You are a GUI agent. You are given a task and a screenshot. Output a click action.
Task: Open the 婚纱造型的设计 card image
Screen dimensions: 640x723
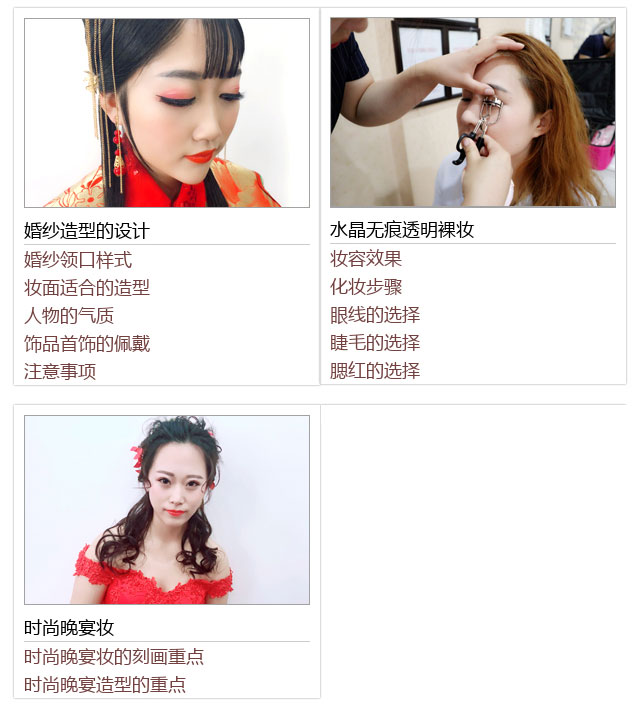[166, 113]
